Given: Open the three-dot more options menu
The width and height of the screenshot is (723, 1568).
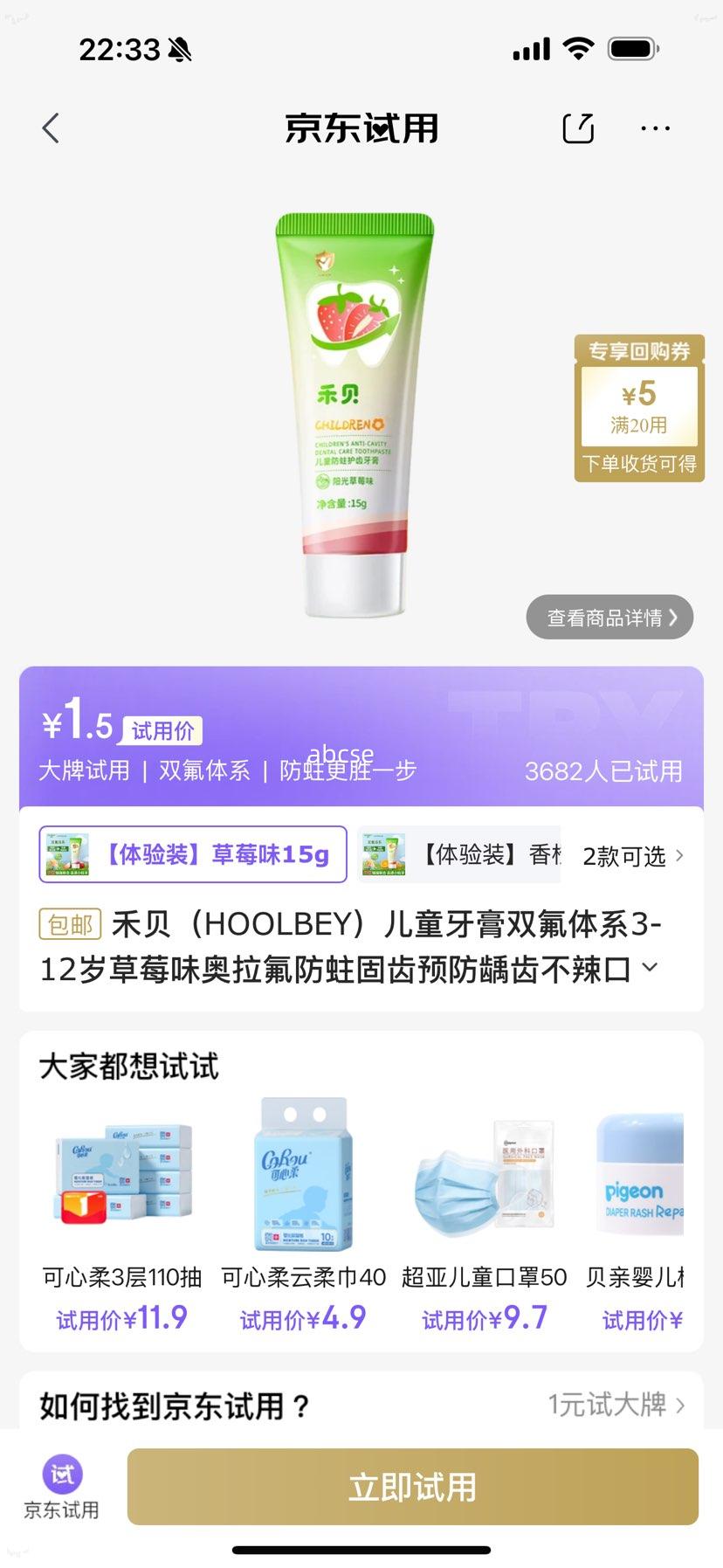Looking at the screenshot, I should [656, 127].
